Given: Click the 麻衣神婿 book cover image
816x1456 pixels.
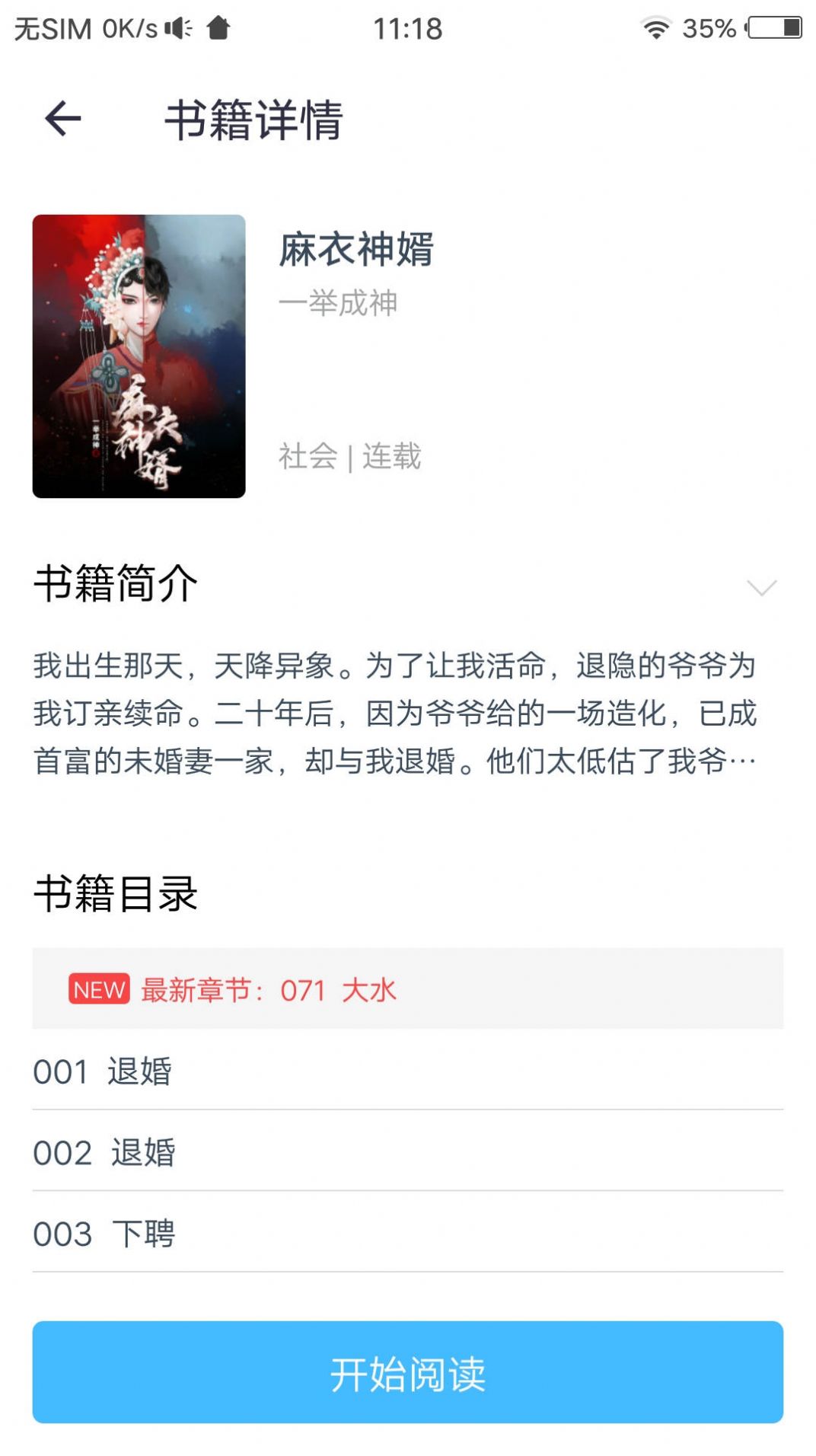Looking at the screenshot, I should [141, 355].
